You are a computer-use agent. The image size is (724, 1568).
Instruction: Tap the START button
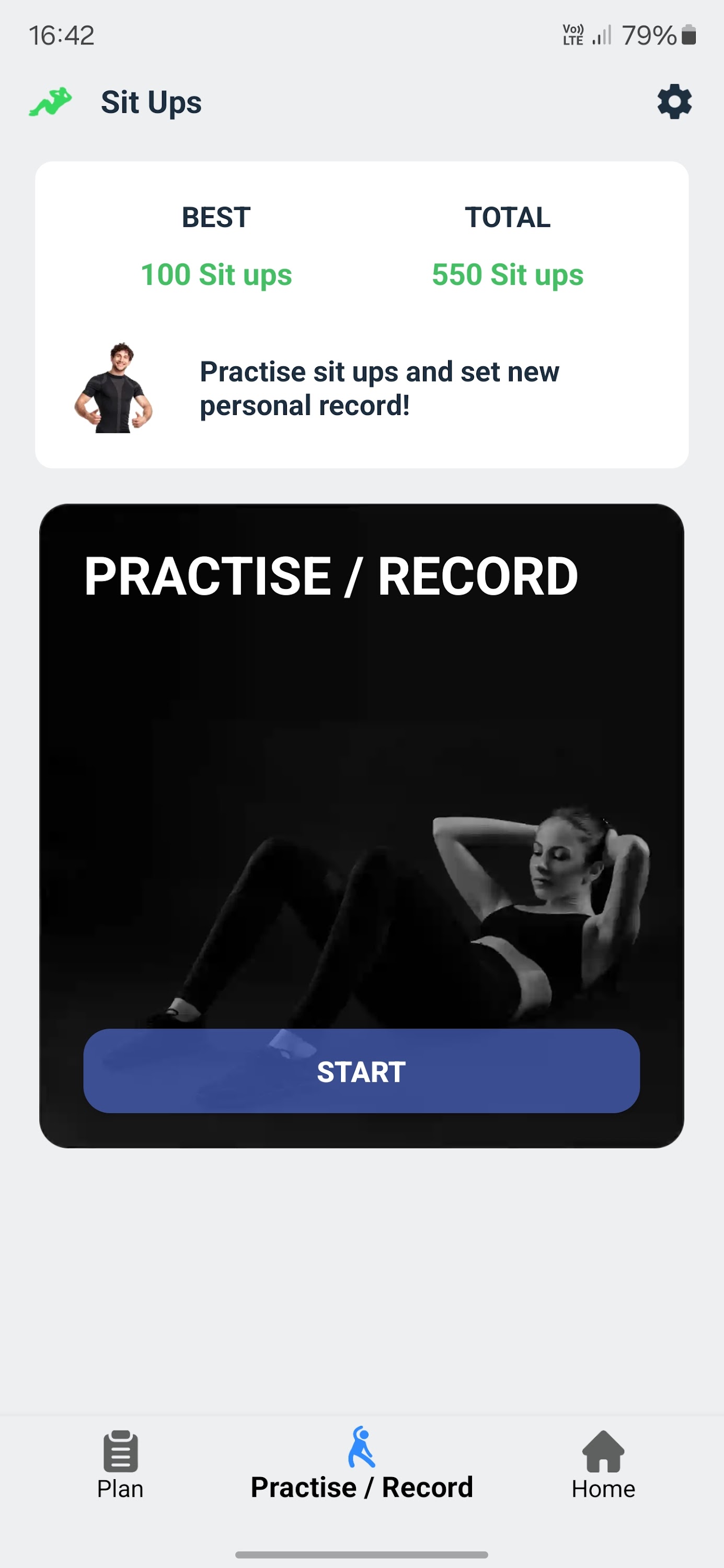tap(361, 1071)
